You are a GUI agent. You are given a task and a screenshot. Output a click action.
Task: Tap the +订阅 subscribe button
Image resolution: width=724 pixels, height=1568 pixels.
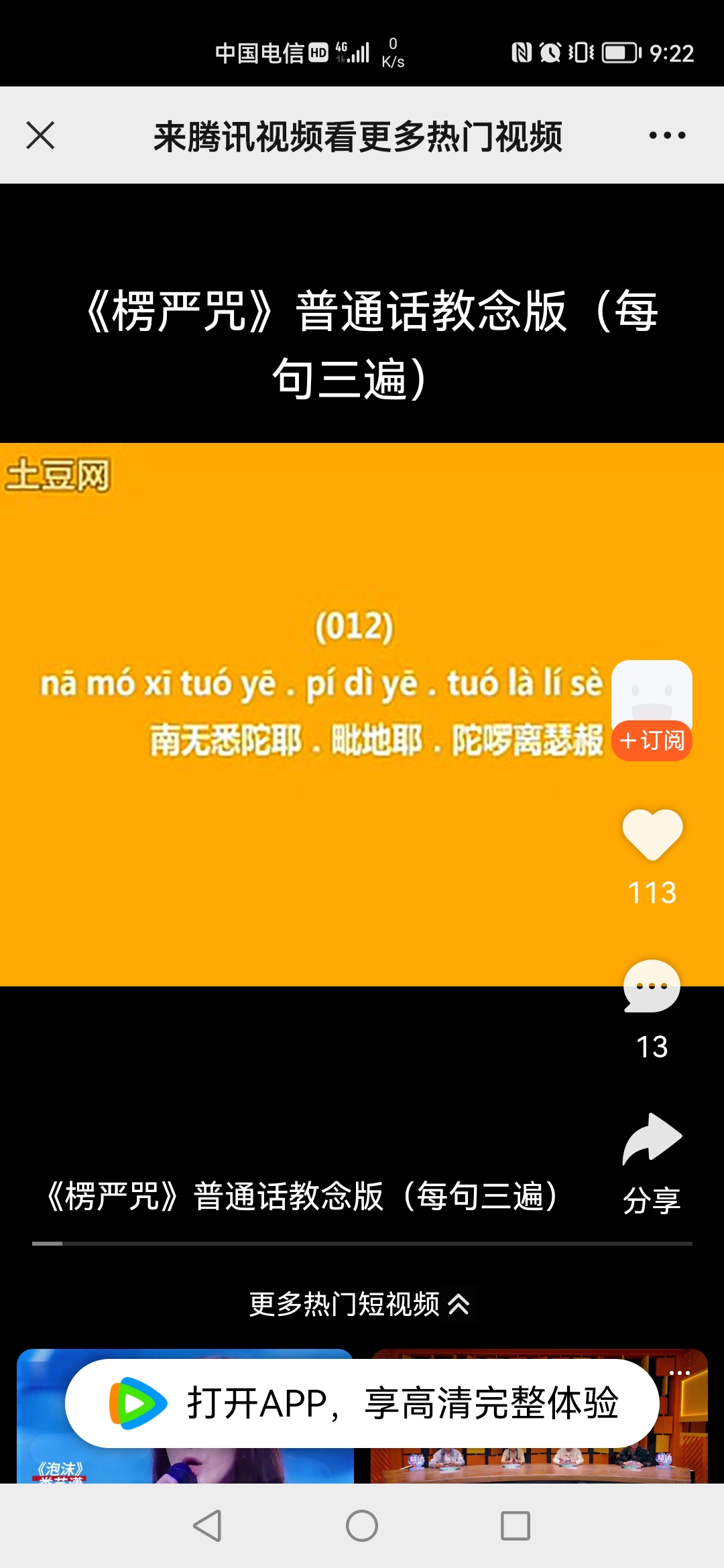pos(652,740)
